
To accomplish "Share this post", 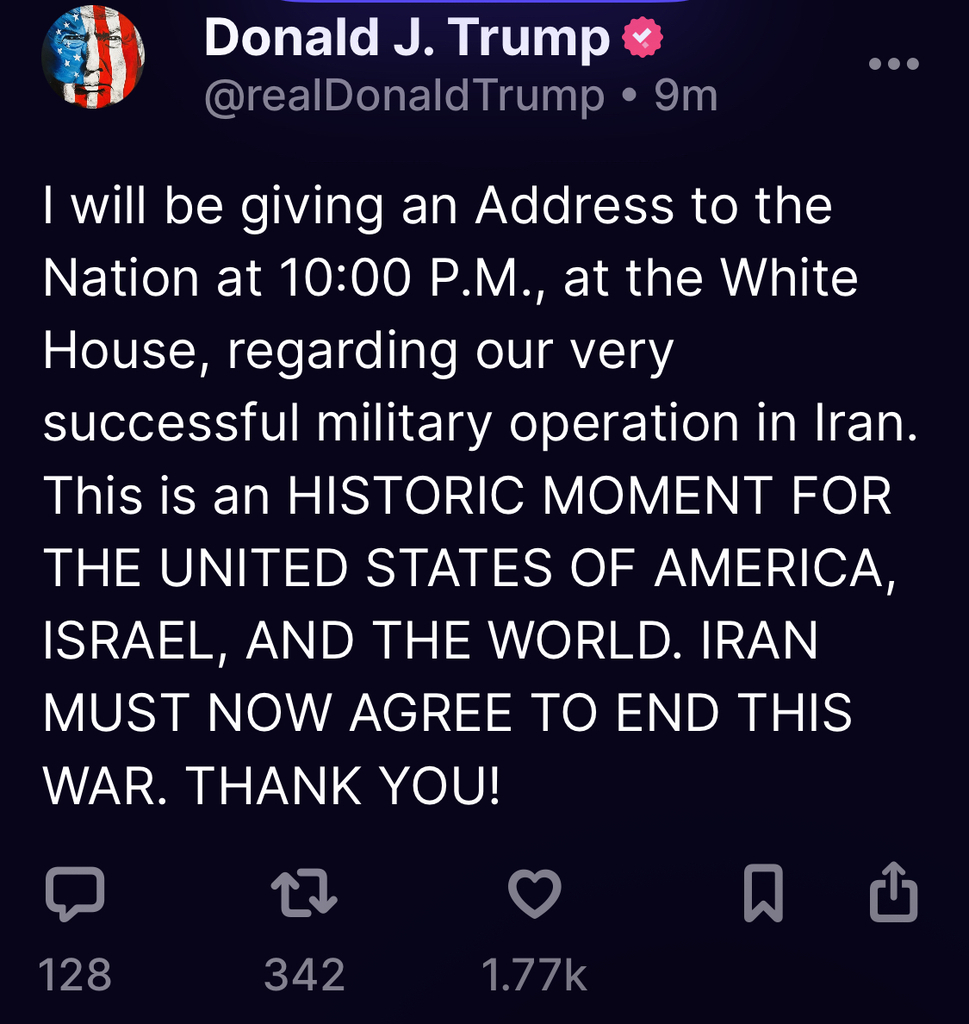I will coord(892,892).
